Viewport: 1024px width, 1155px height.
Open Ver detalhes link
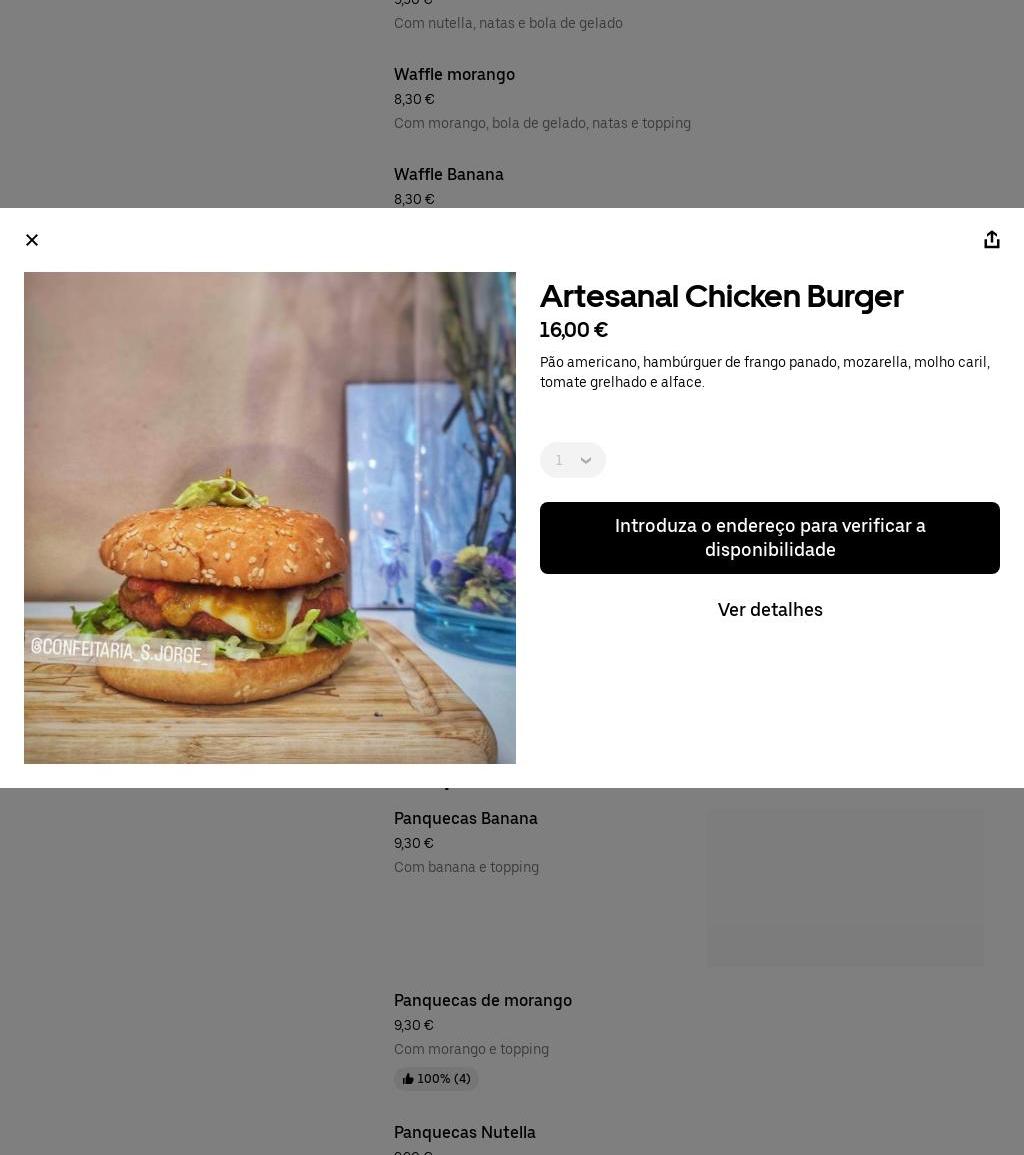[770, 610]
